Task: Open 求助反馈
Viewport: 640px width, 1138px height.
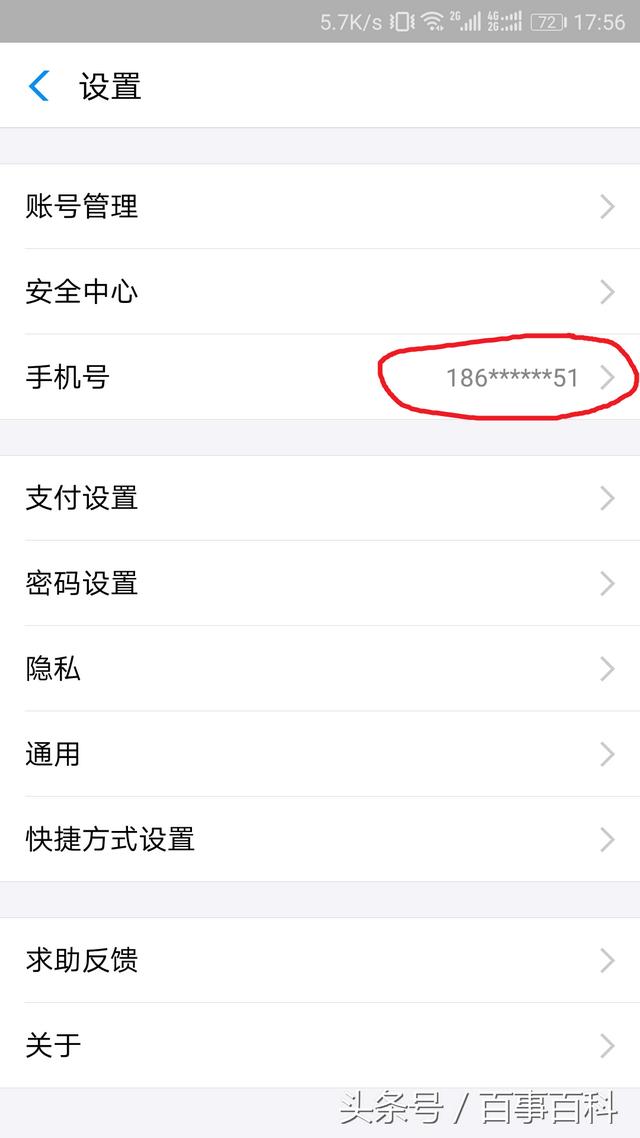Action: [320, 960]
